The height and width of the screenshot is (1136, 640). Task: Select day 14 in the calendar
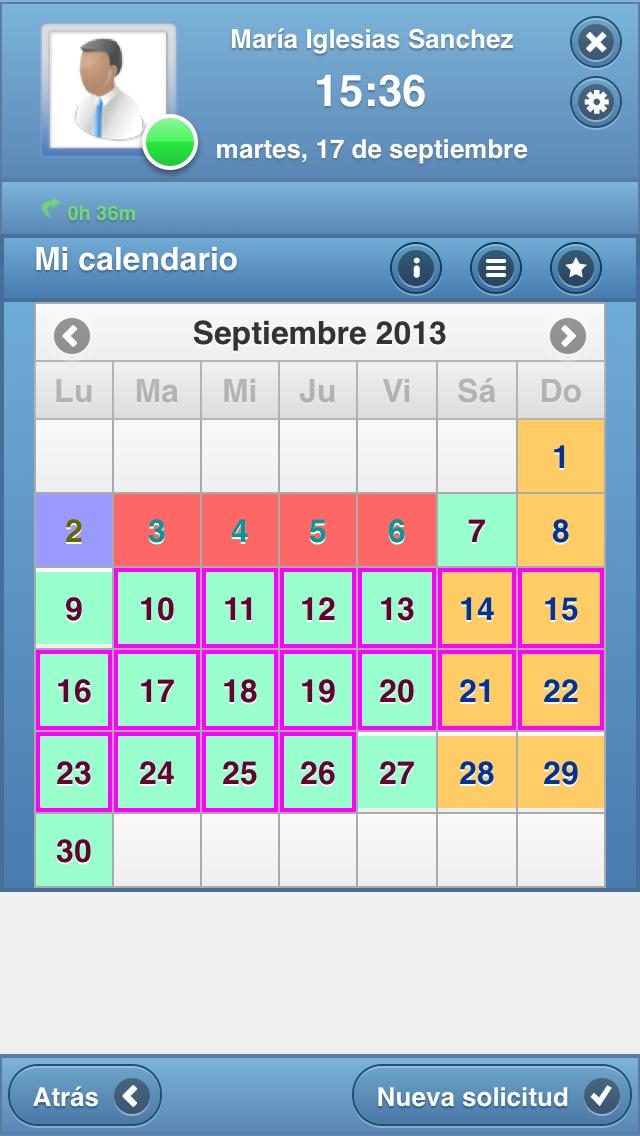pyautogui.click(x=477, y=609)
